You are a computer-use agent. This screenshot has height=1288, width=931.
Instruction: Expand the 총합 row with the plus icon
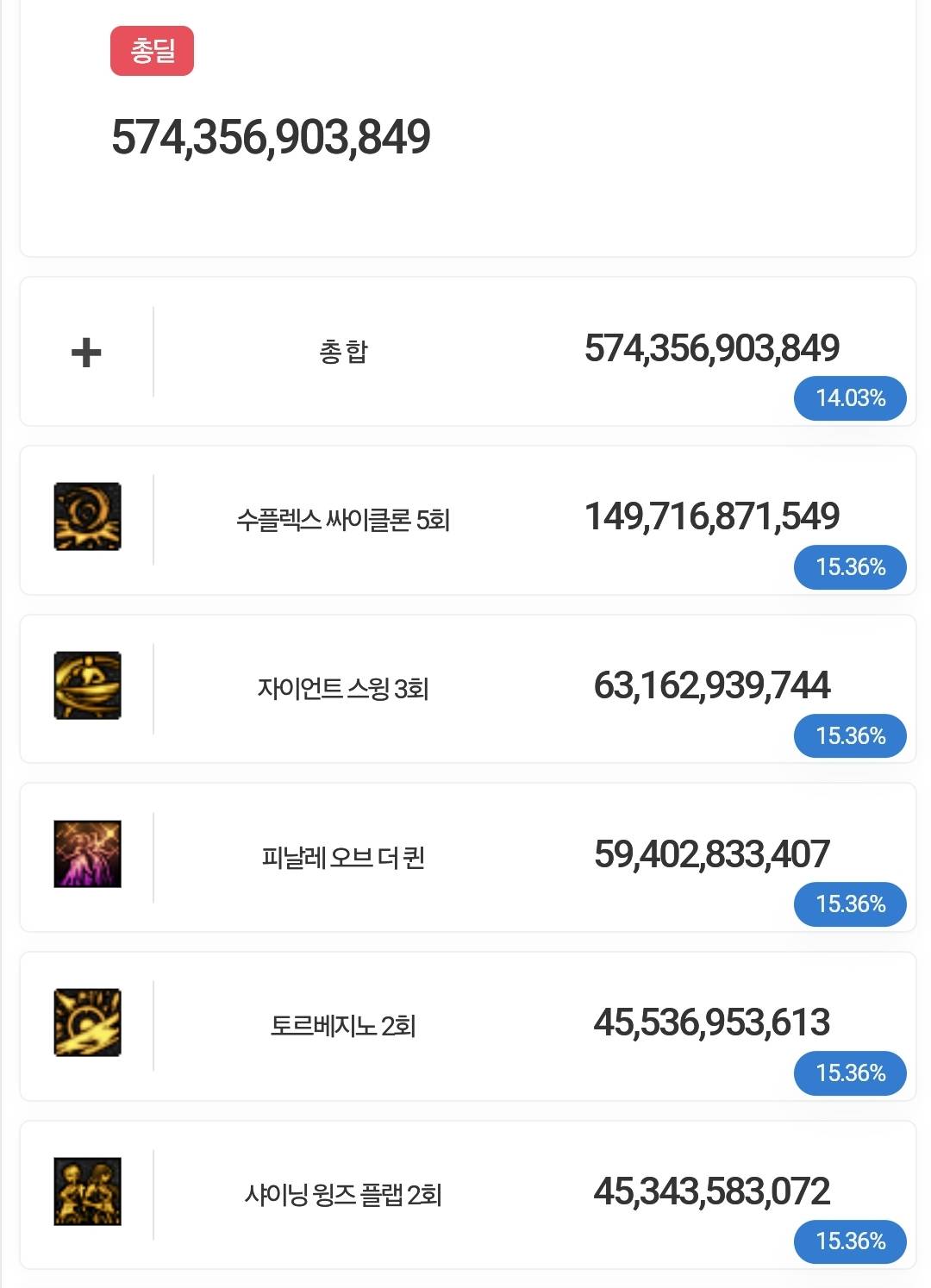(x=86, y=353)
